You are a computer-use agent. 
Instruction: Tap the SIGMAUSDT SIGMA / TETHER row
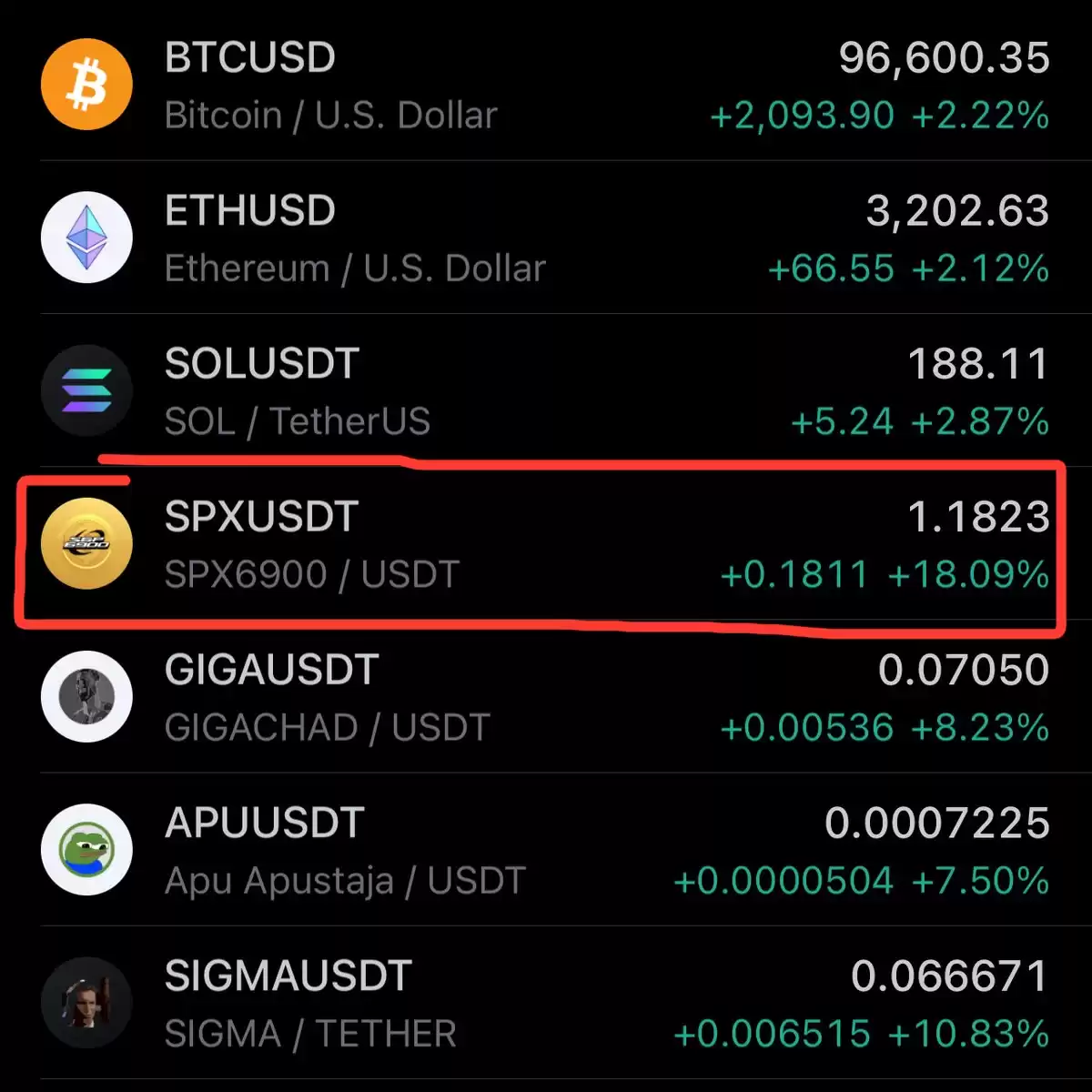click(546, 1004)
